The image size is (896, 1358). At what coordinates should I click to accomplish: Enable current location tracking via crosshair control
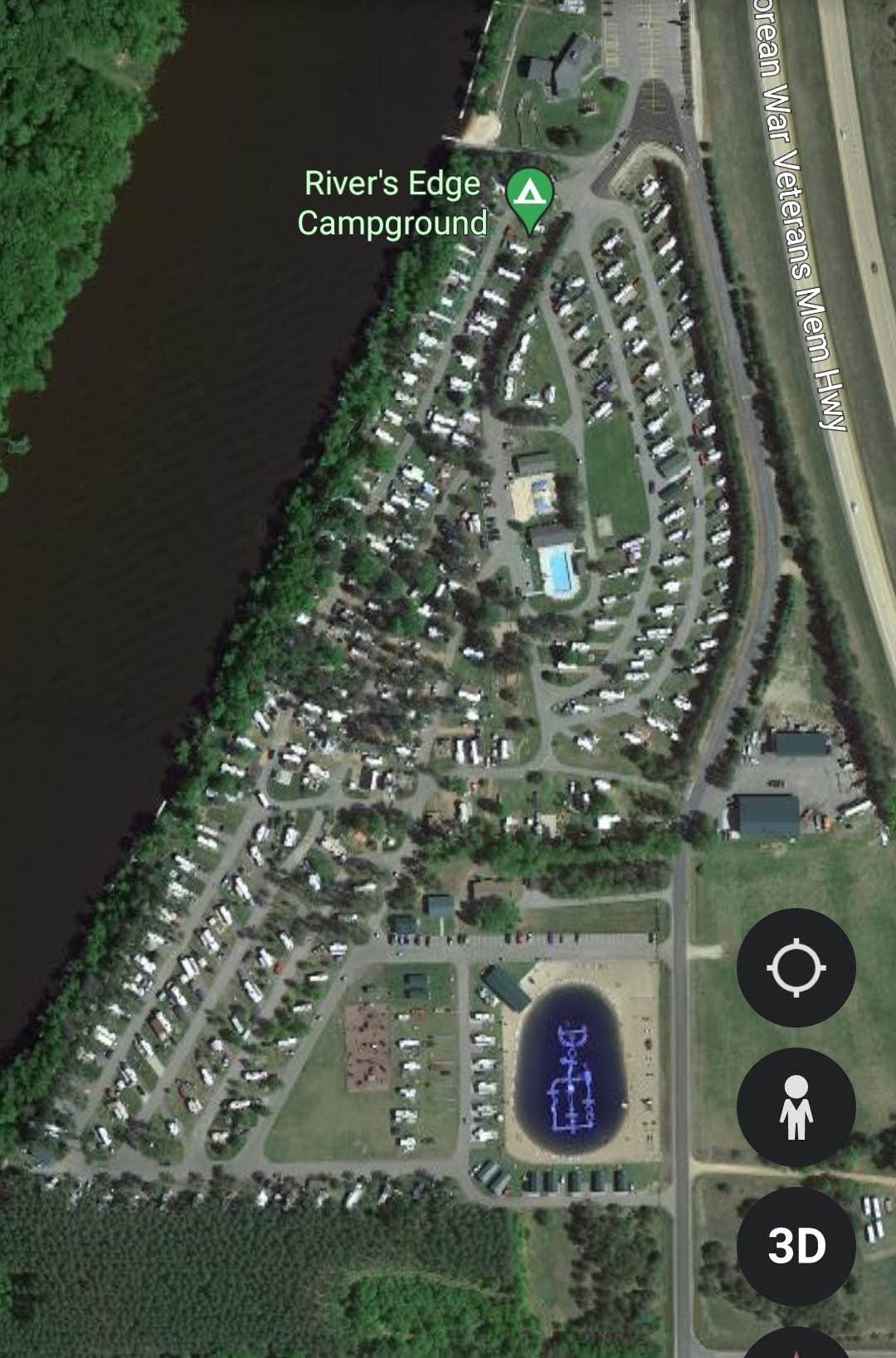pos(796,968)
